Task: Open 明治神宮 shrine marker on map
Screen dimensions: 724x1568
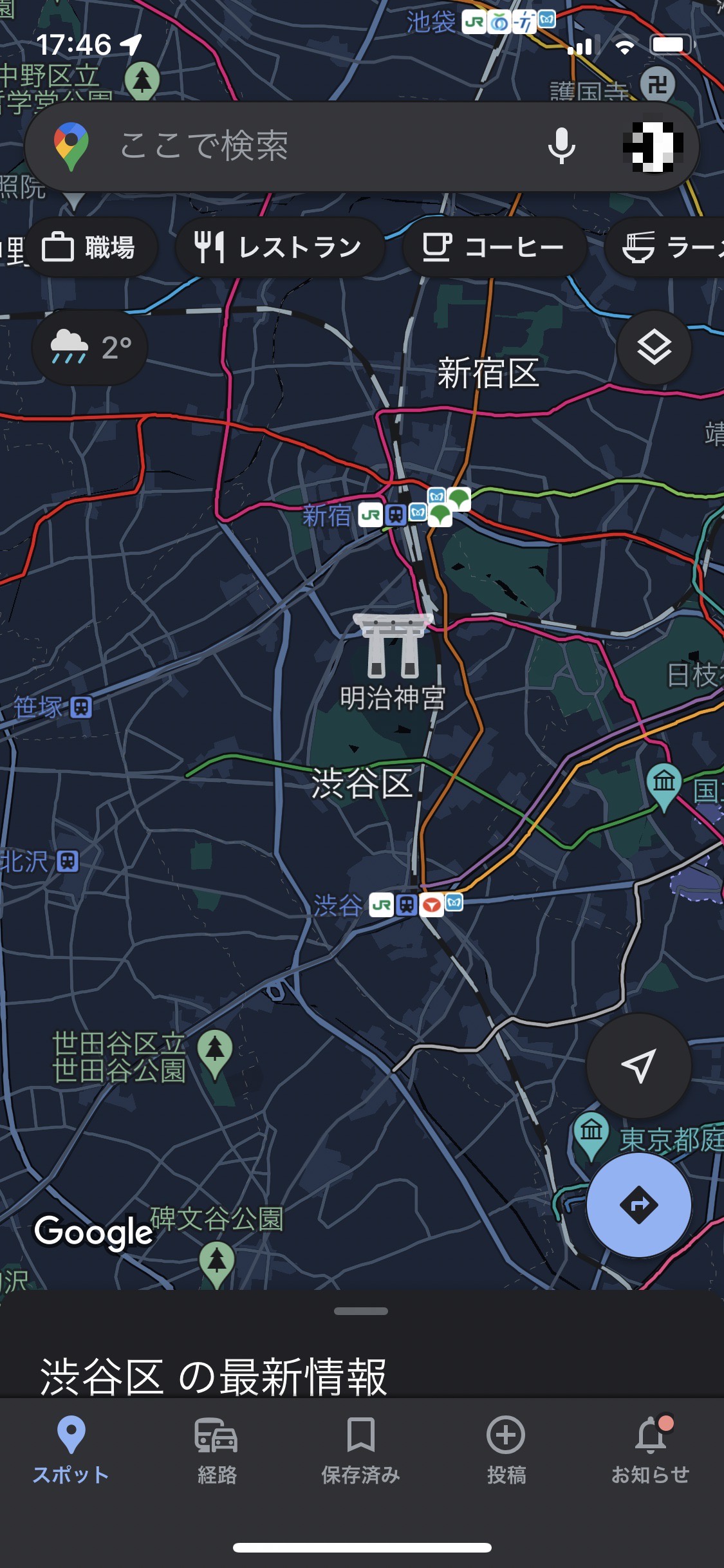Action: pyautogui.click(x=392, y=647)
